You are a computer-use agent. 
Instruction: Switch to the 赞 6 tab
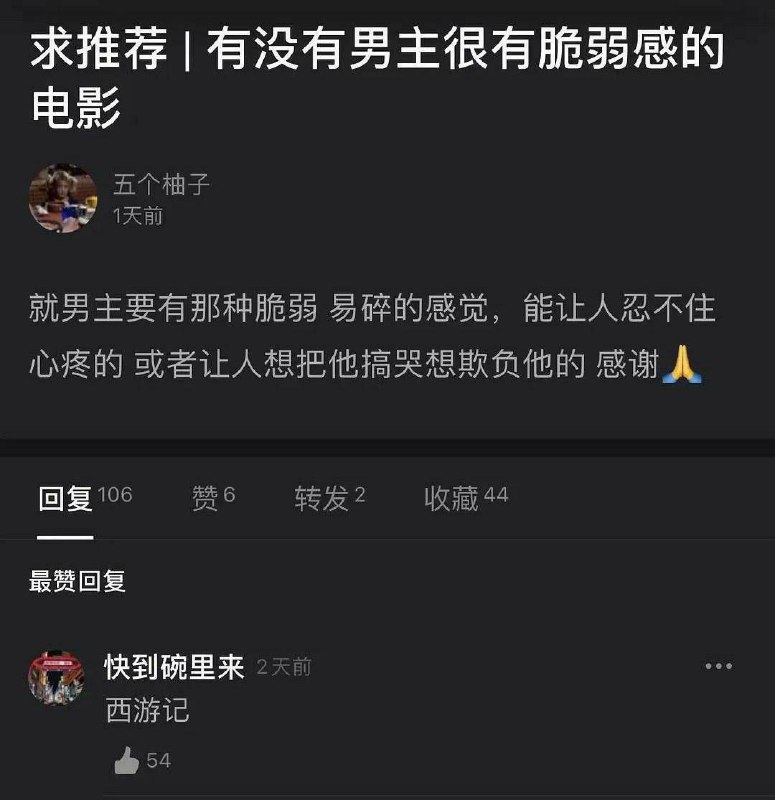213,497
